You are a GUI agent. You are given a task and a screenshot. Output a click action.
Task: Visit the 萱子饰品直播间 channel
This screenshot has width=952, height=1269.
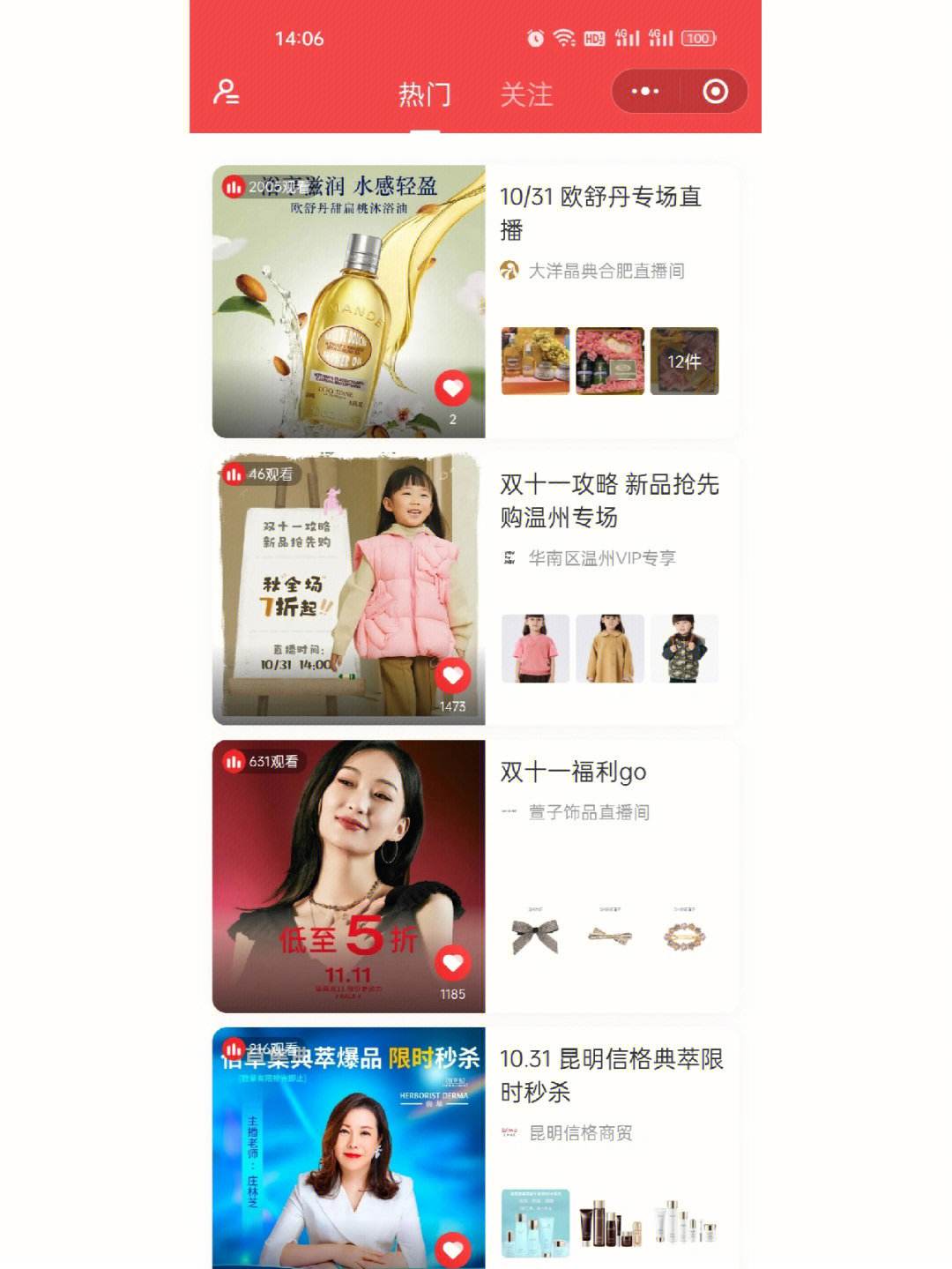click(588, 812)
